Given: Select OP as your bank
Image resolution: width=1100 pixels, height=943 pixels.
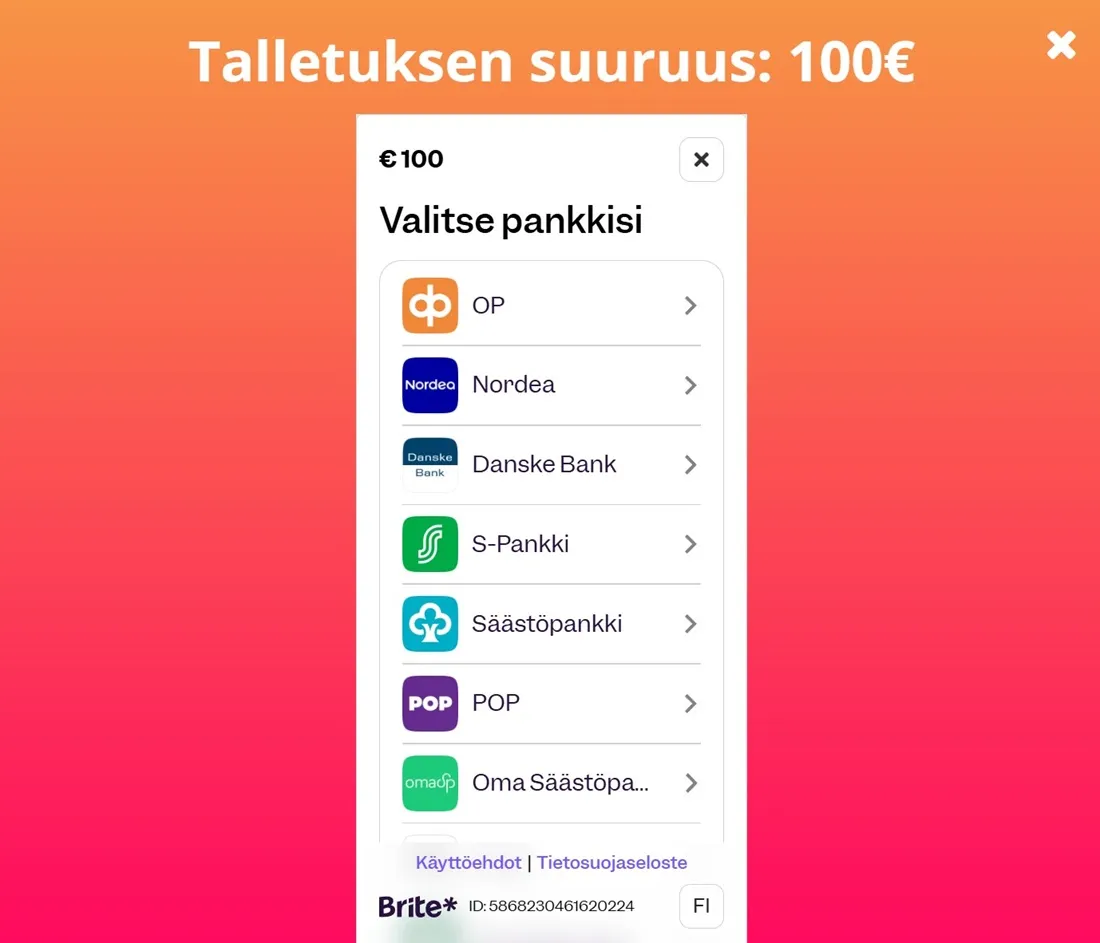Looking at the screenshot, I should click(551, 306).
